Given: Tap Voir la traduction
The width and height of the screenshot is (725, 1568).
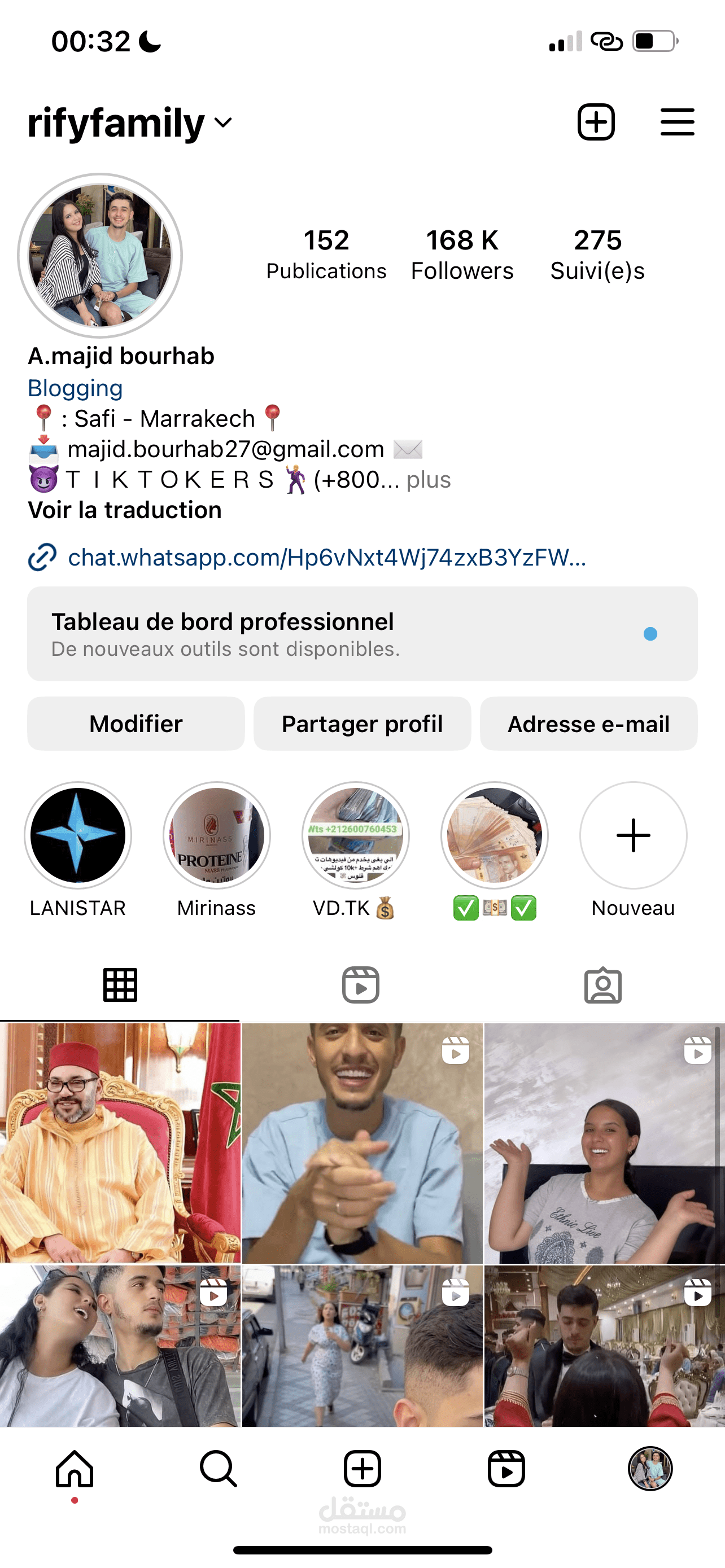Looking at the screenshot, I should tap(125, 510).
